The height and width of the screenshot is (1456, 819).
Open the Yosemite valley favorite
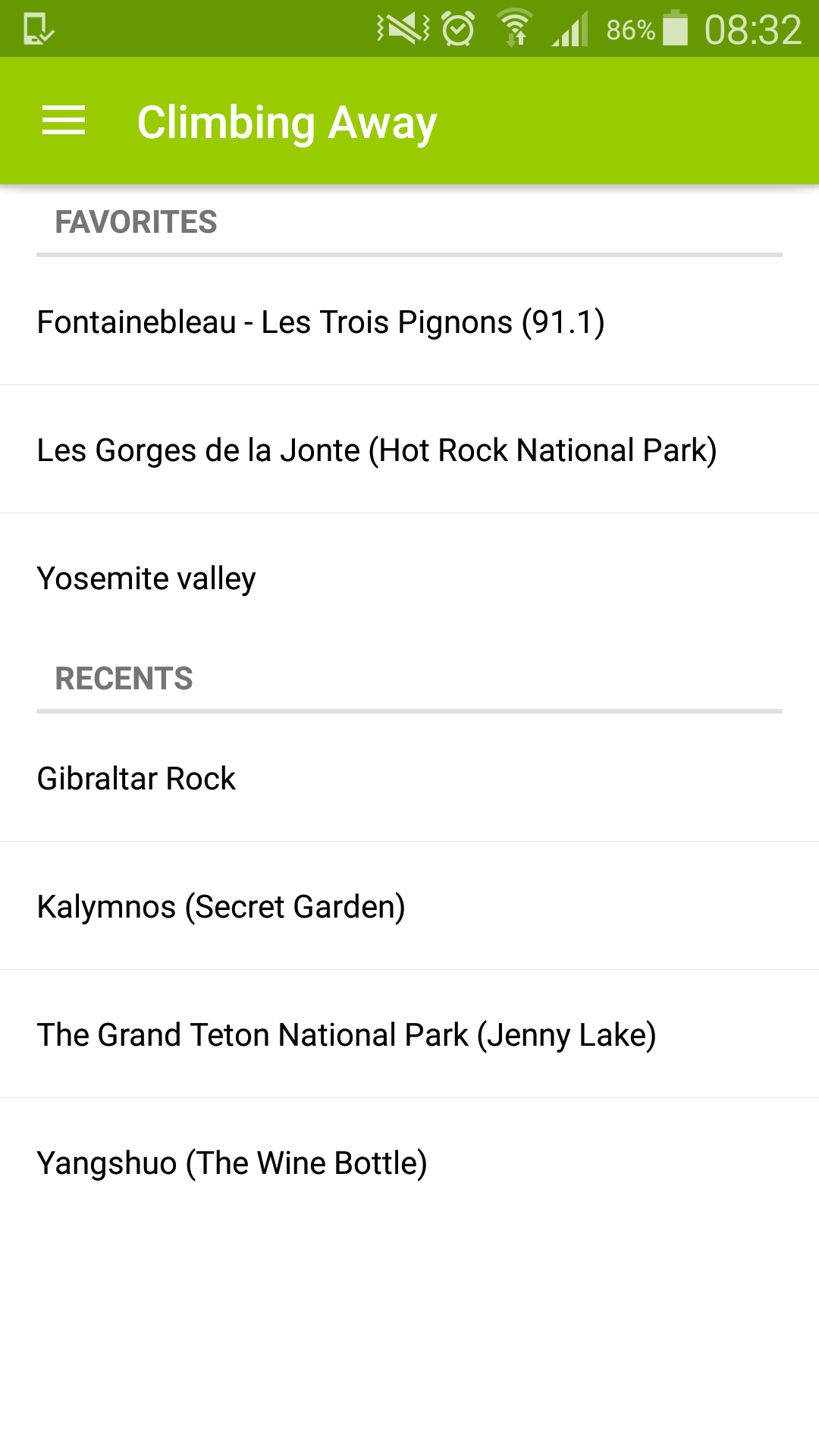(x=146, y=579)
